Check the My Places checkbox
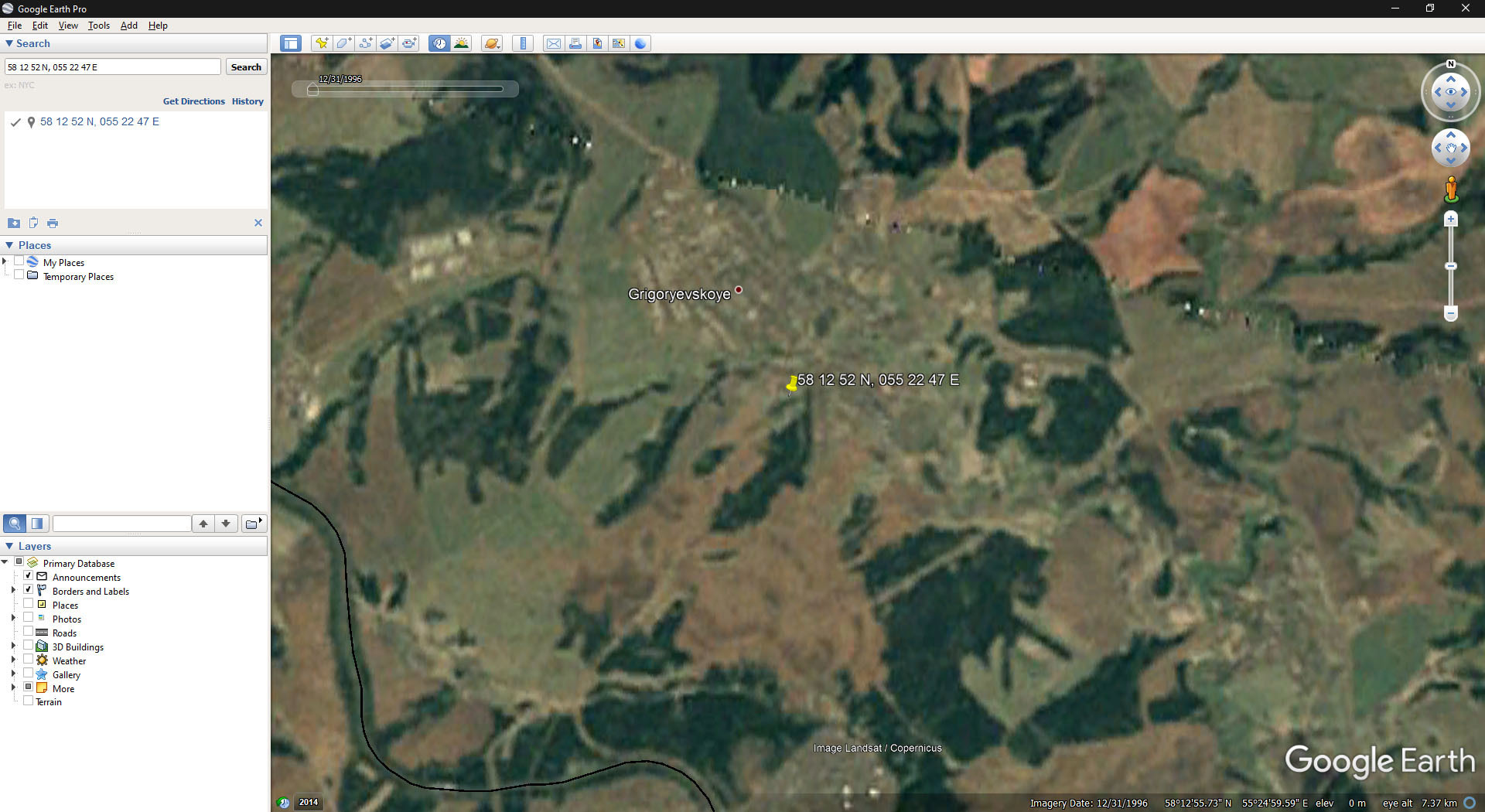 tap(19, 261)
